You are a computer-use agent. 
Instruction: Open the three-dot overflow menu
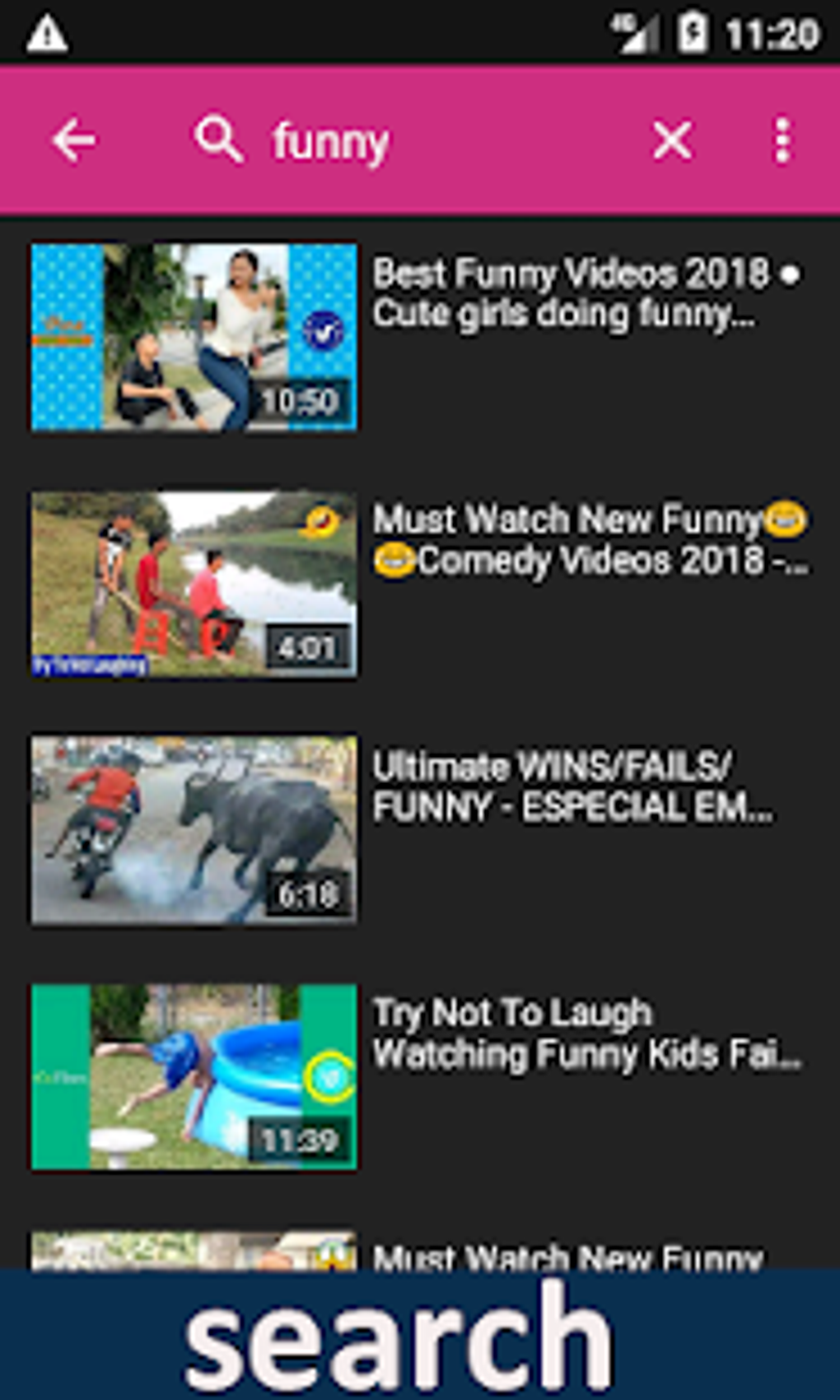pos(782,141)
